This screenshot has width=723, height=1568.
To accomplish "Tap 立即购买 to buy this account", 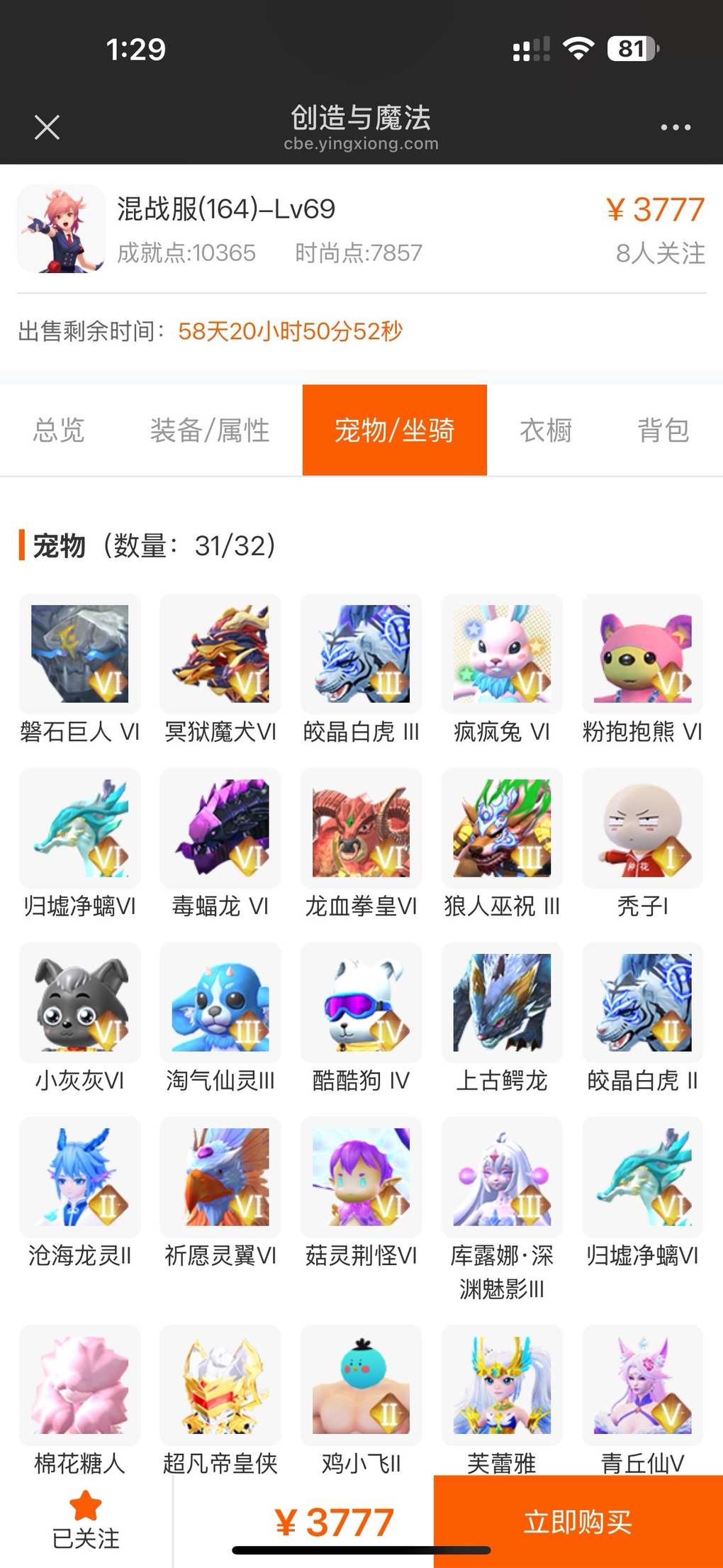I will click(578, 1521).
